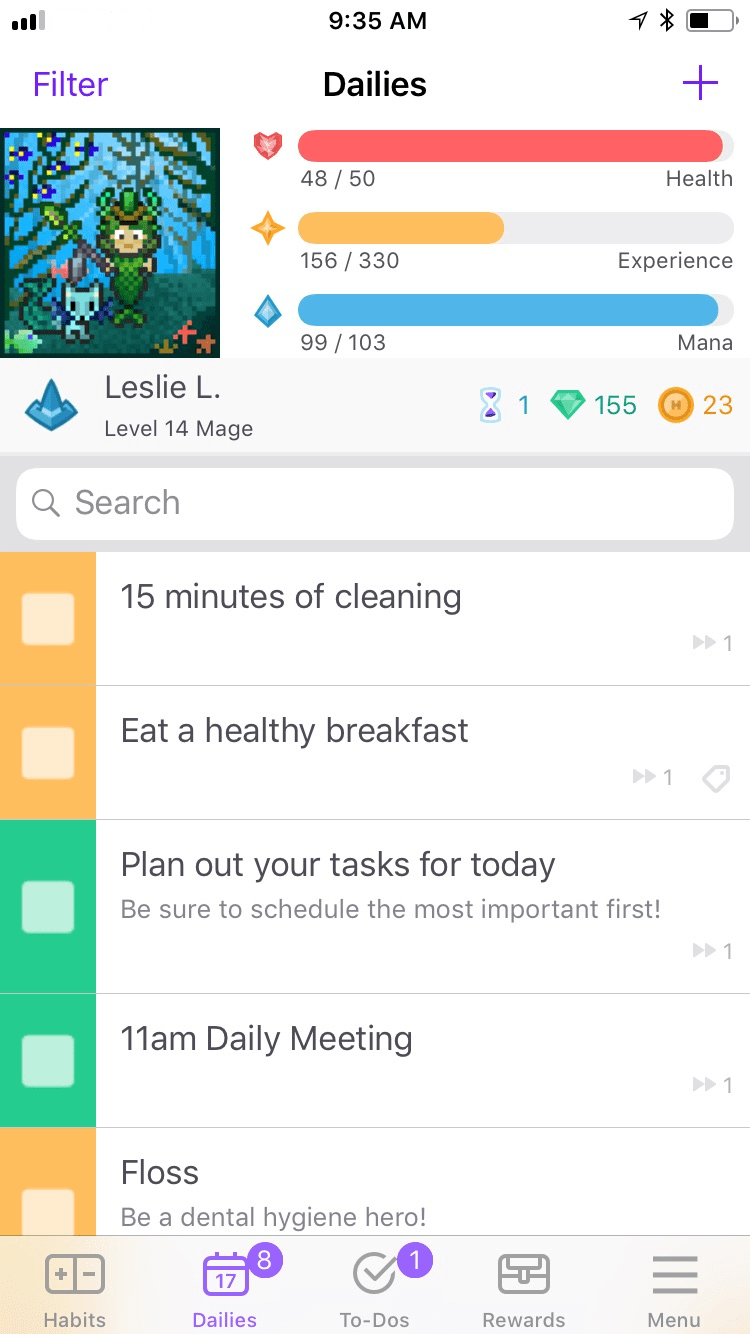Viewport: 750px width, 1334px height.
Task: Select the Dailies tab
Action: pyautogui.click(x=225, y=1290)
